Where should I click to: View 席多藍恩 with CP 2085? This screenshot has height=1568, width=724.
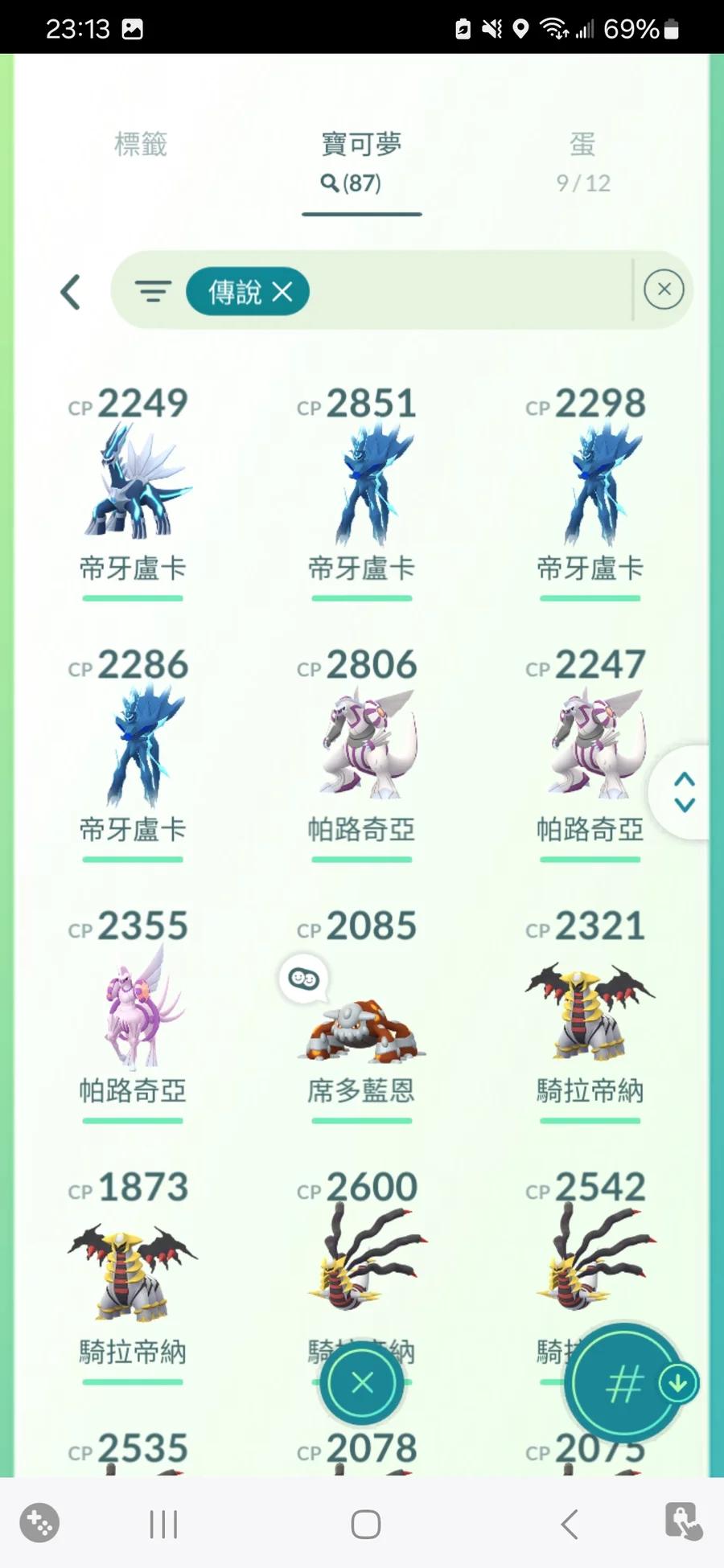tap(361, 1021)
